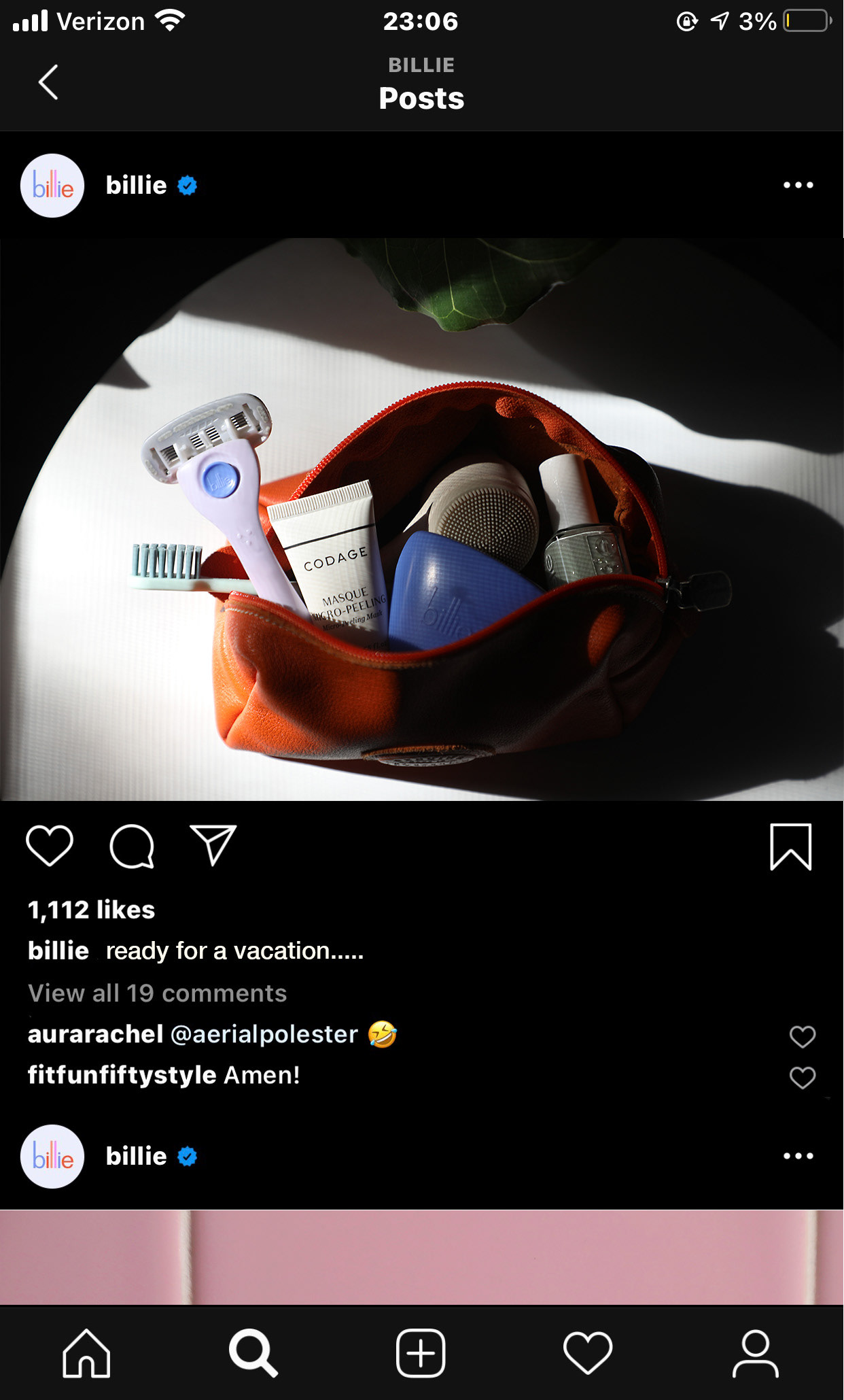Viewport: 844px width, 1400px height.
Task: Switch to the Home tab
Action: pyautogui.click(x=86, y=1353)
